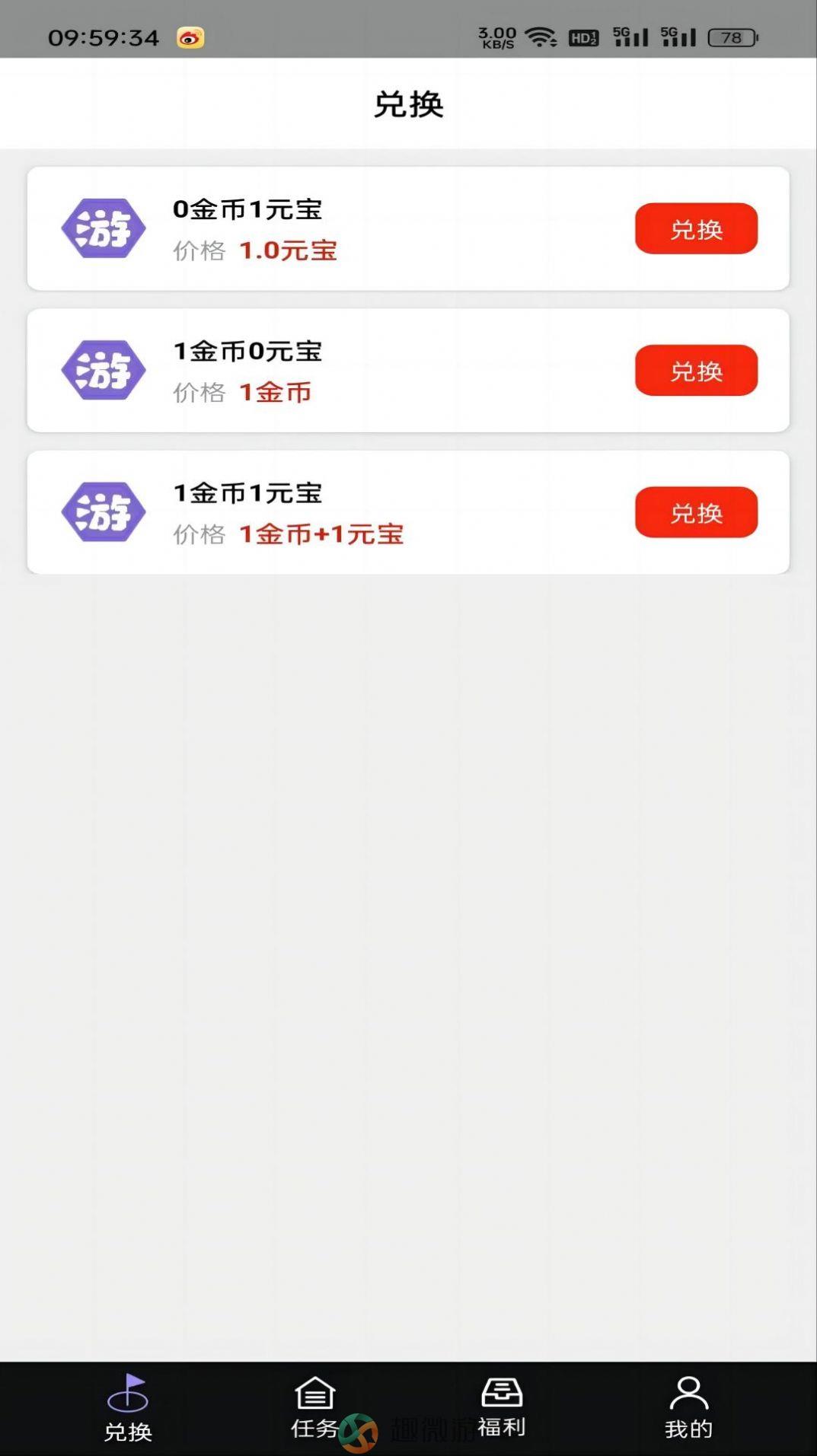The width and height of the screenshot is (817, 1456).
Task: Open the 我的 tab
Action: pyautogui.click(x=688, y=1409)
